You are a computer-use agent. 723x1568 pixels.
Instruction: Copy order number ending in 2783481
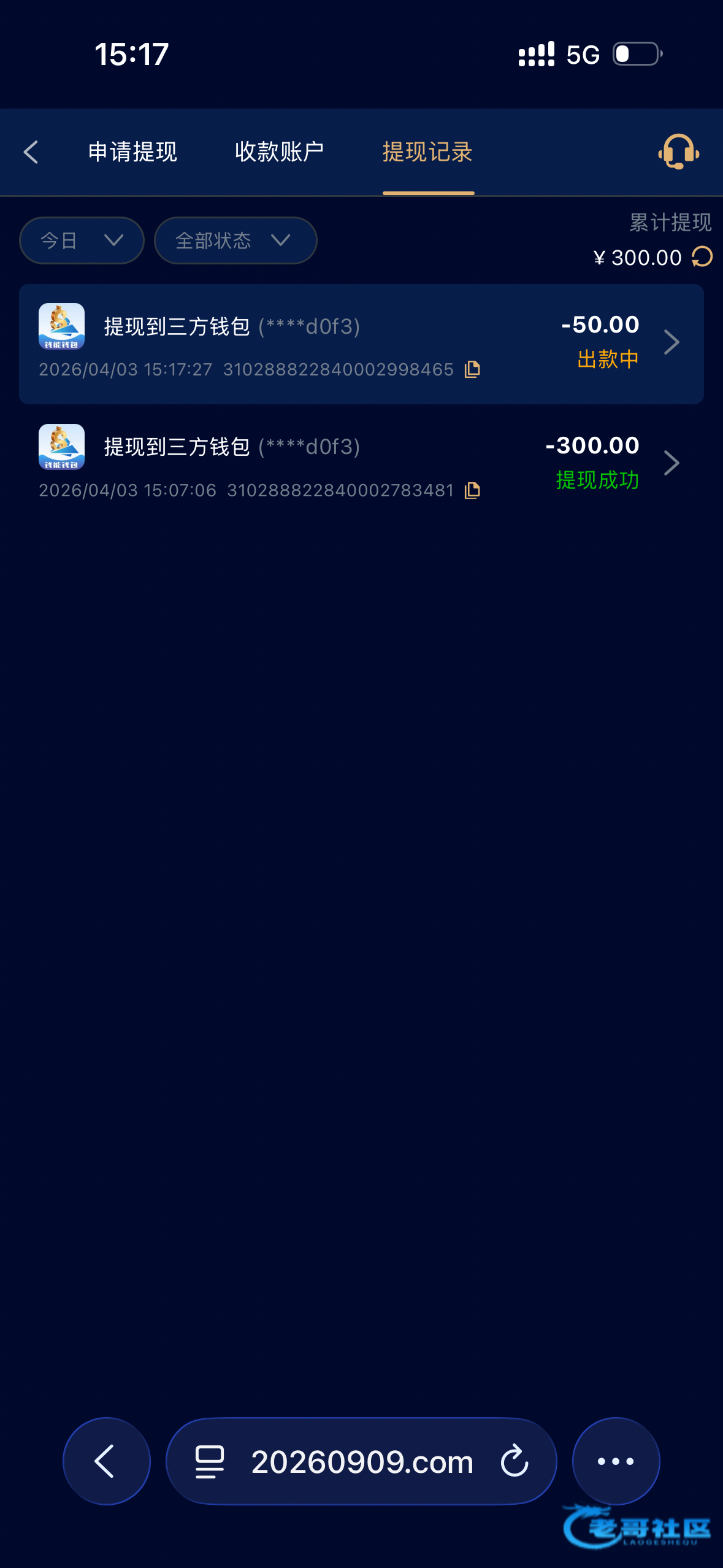pyautogui.click(x=472, y=490)
